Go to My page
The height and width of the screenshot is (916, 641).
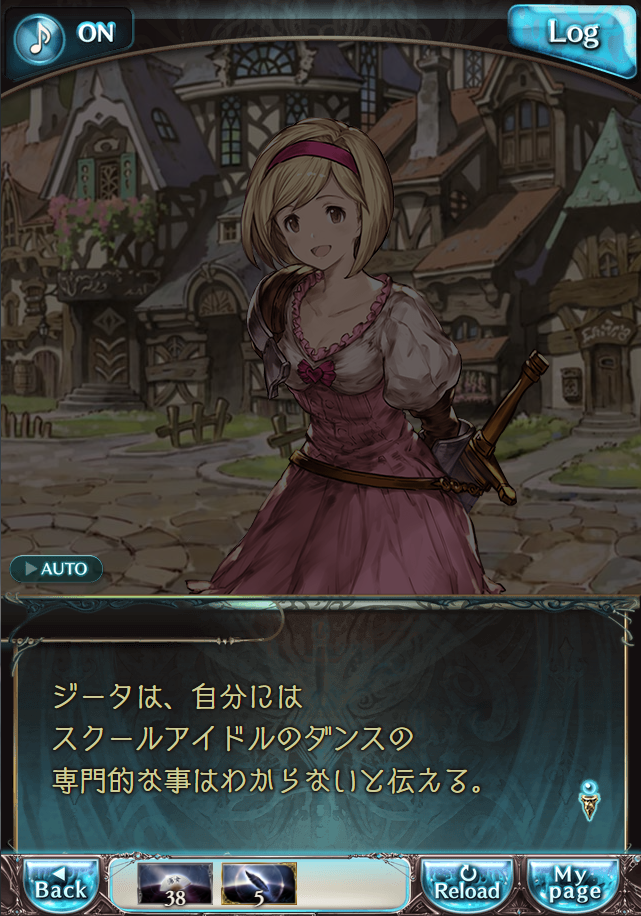click(574, 882)
